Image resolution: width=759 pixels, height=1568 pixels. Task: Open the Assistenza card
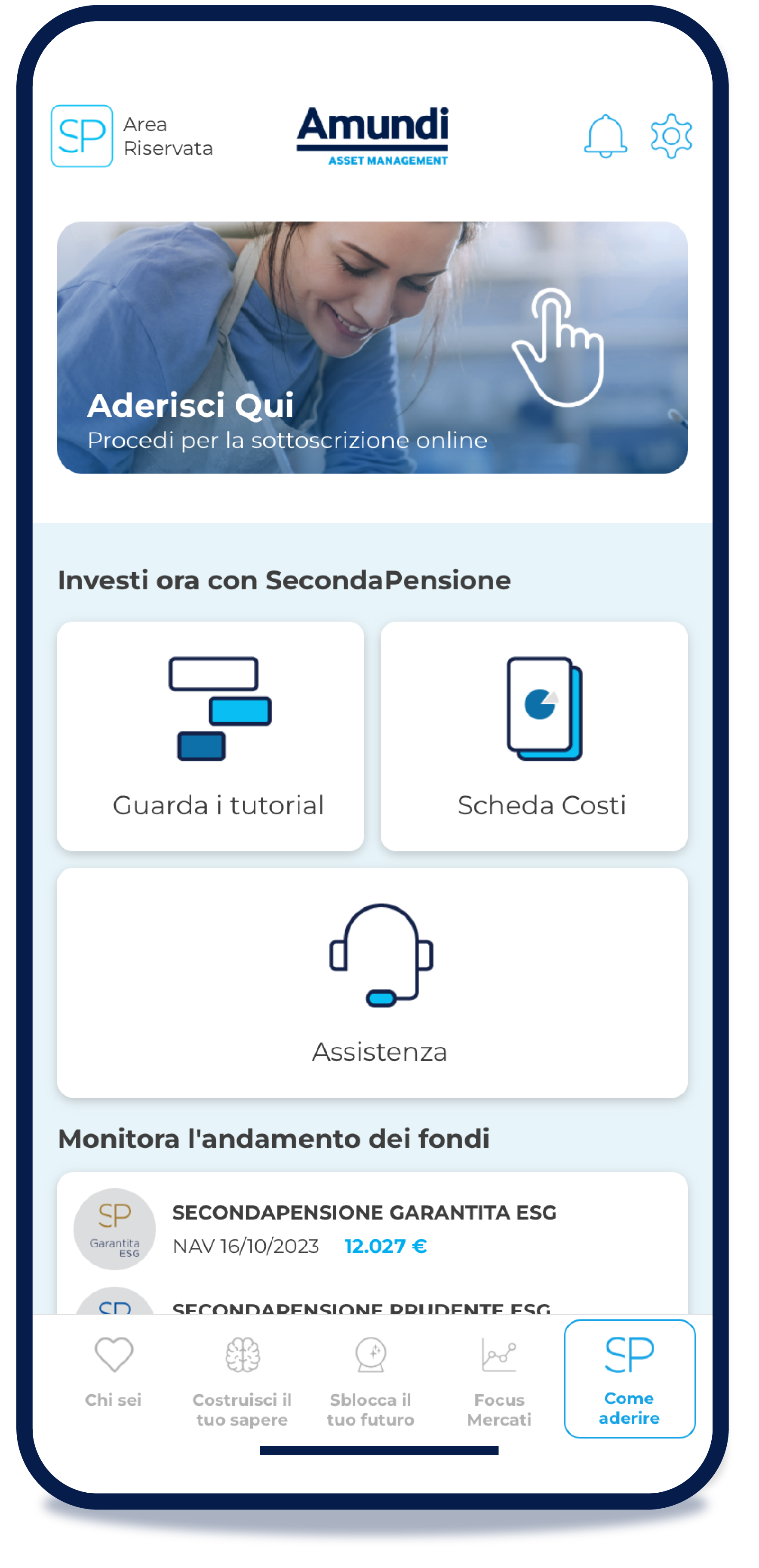point(372,983)
